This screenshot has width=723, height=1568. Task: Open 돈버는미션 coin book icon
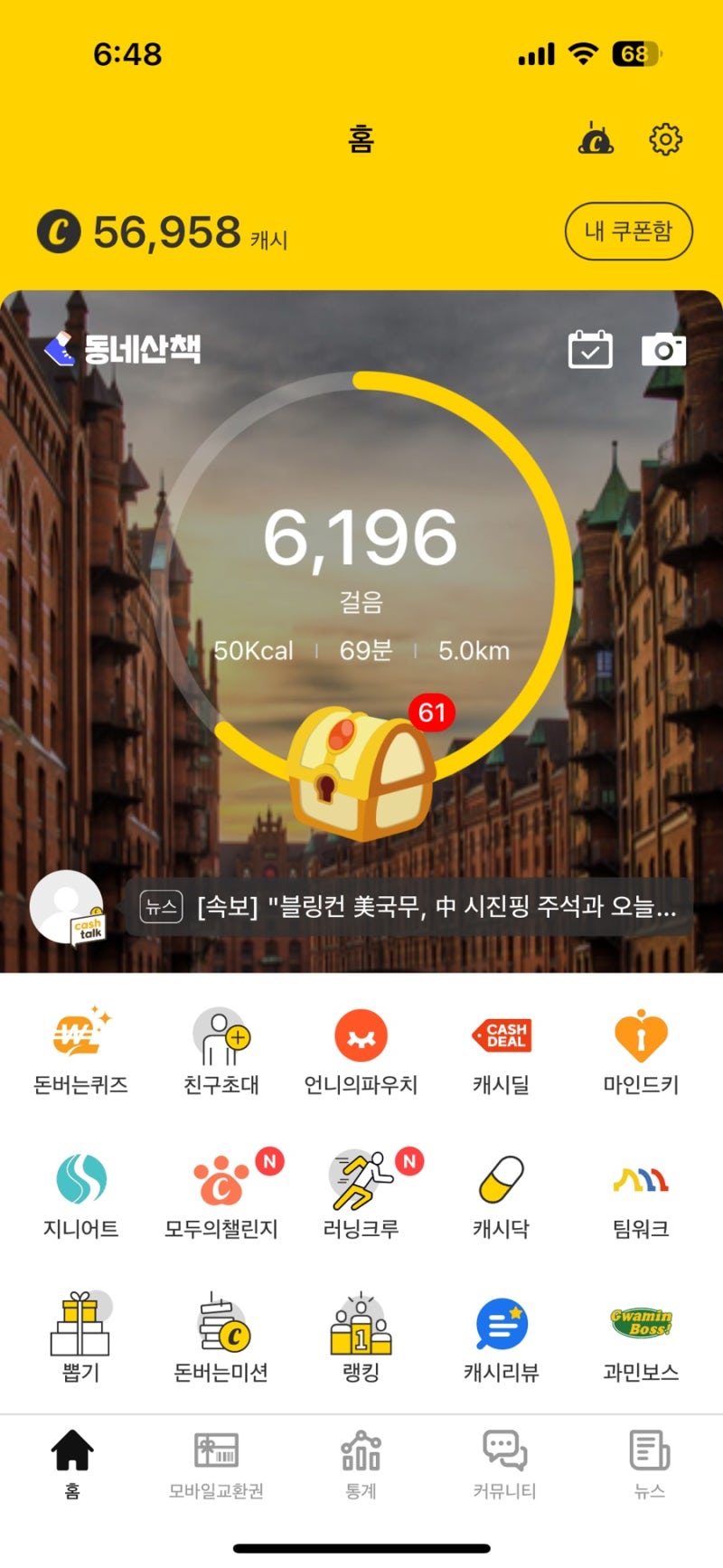[220, 1326]
